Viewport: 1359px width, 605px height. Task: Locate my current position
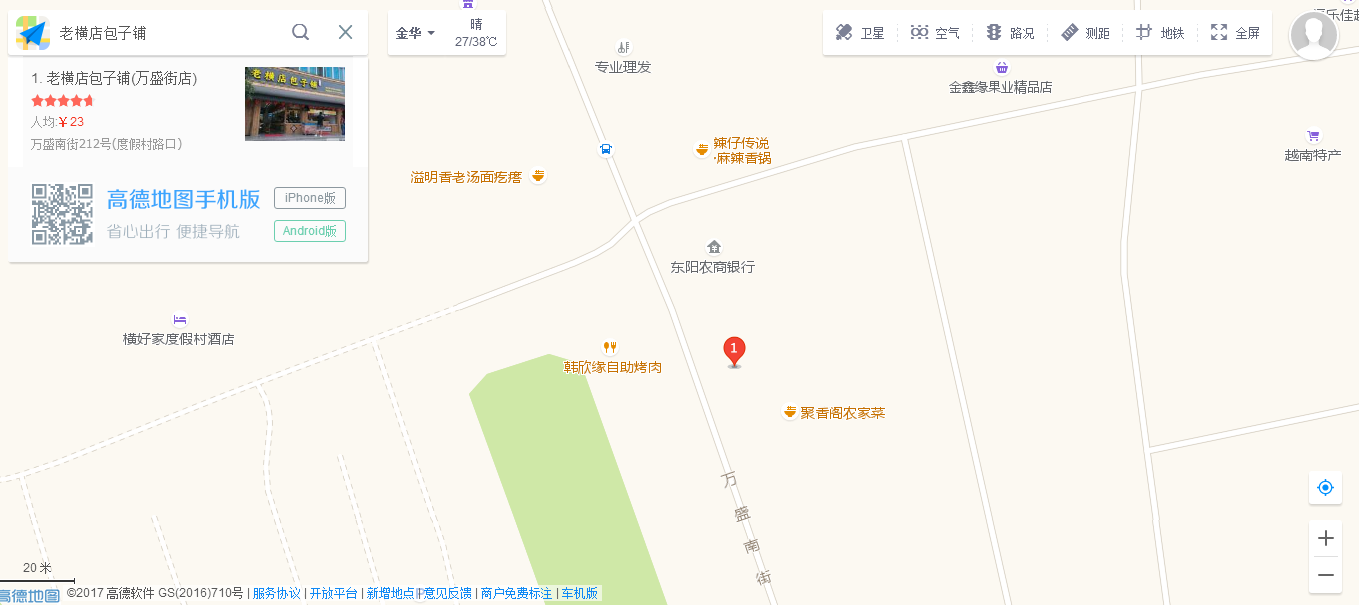coord(1325,488)
